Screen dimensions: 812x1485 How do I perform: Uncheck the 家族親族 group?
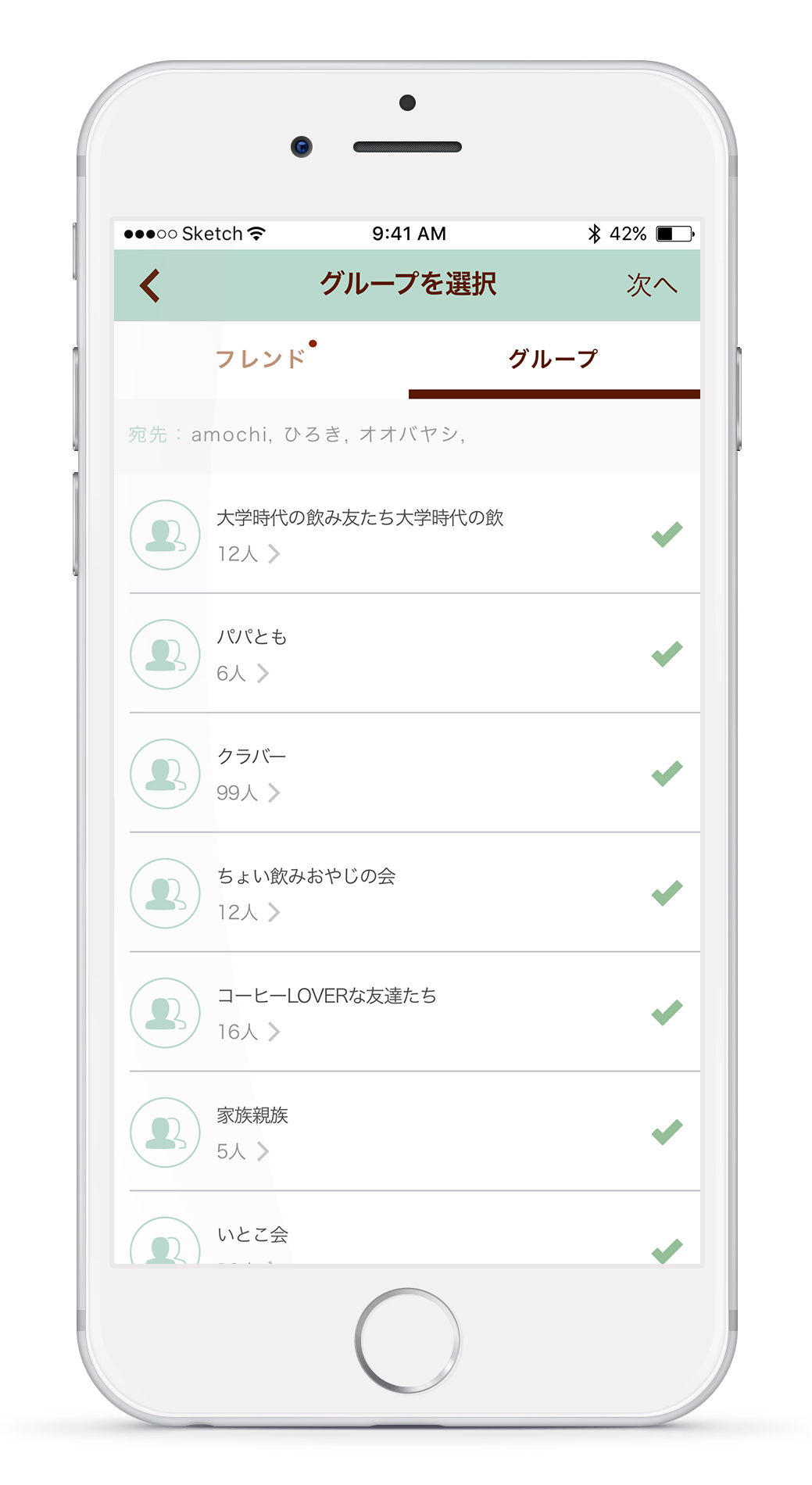click(x=667, y=1133)
